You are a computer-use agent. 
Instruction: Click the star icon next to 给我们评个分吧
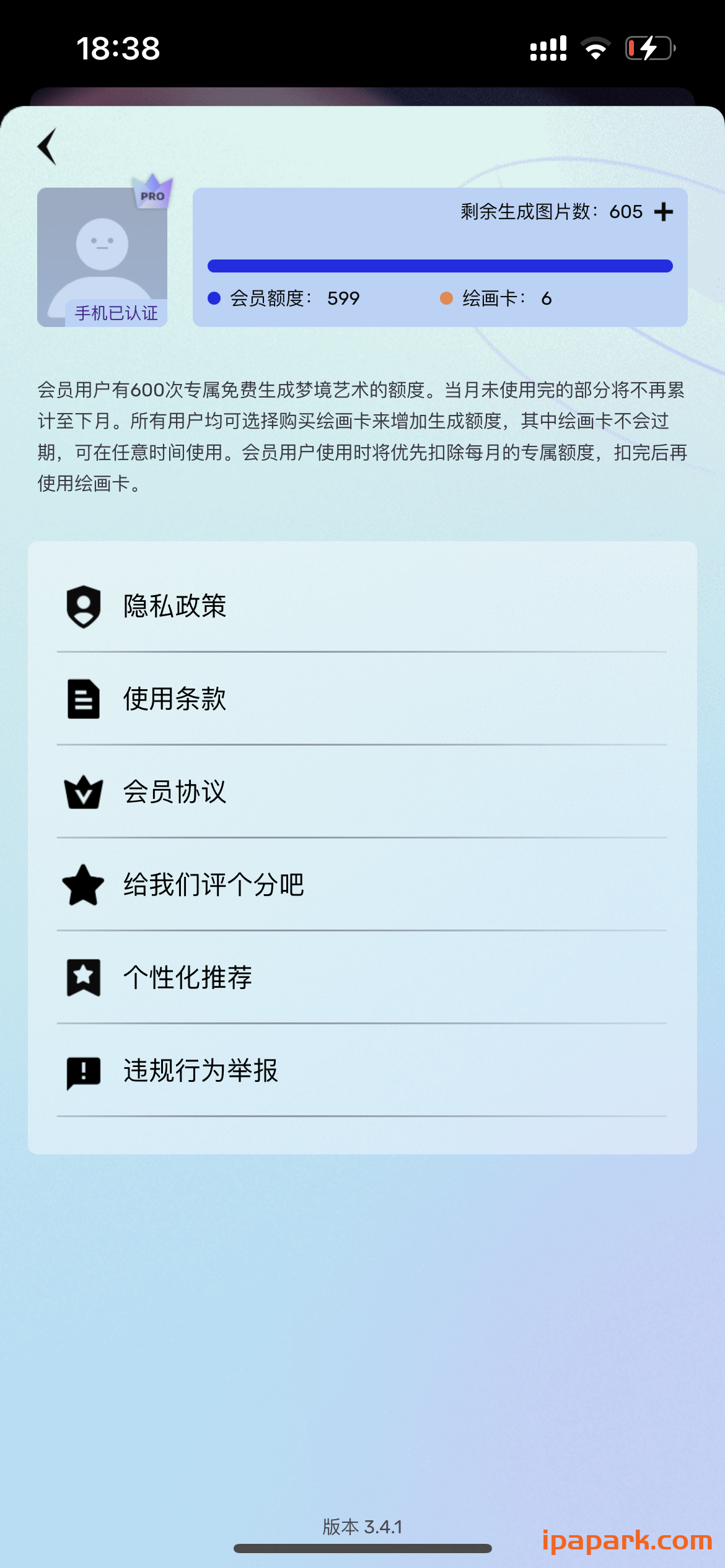point(84,886)
